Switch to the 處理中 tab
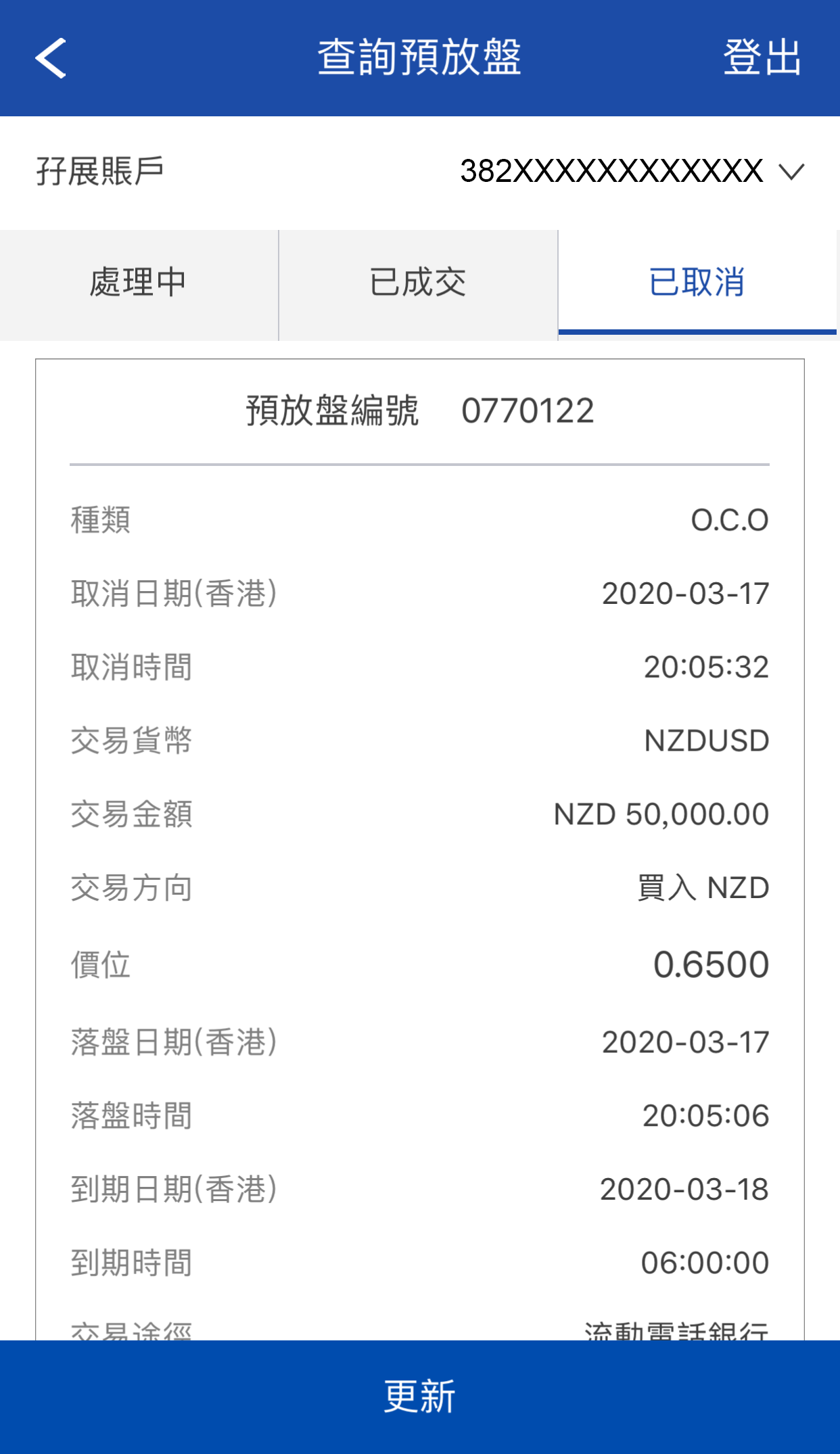 point(139,283)
